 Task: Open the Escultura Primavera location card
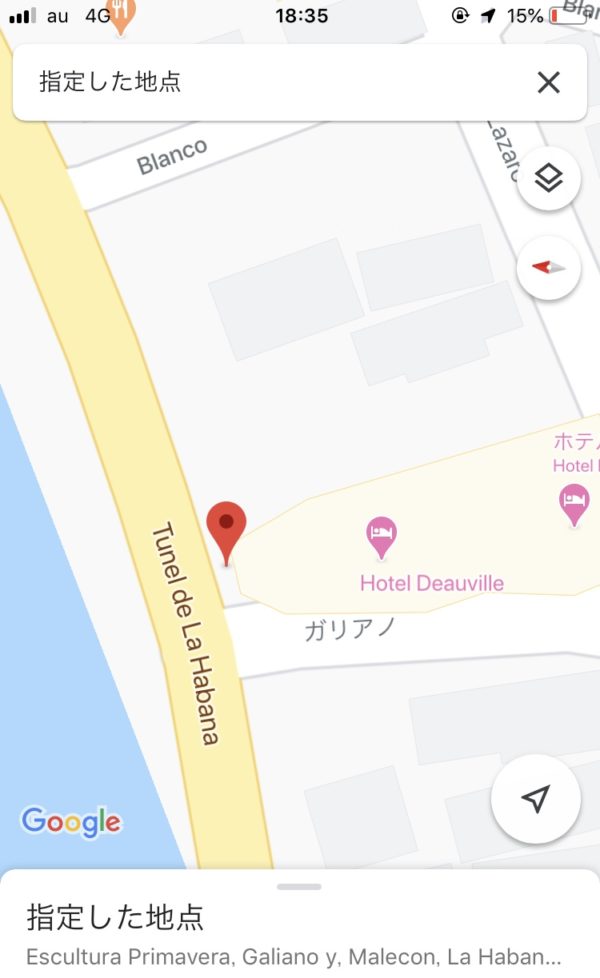[x=299, y=933]
